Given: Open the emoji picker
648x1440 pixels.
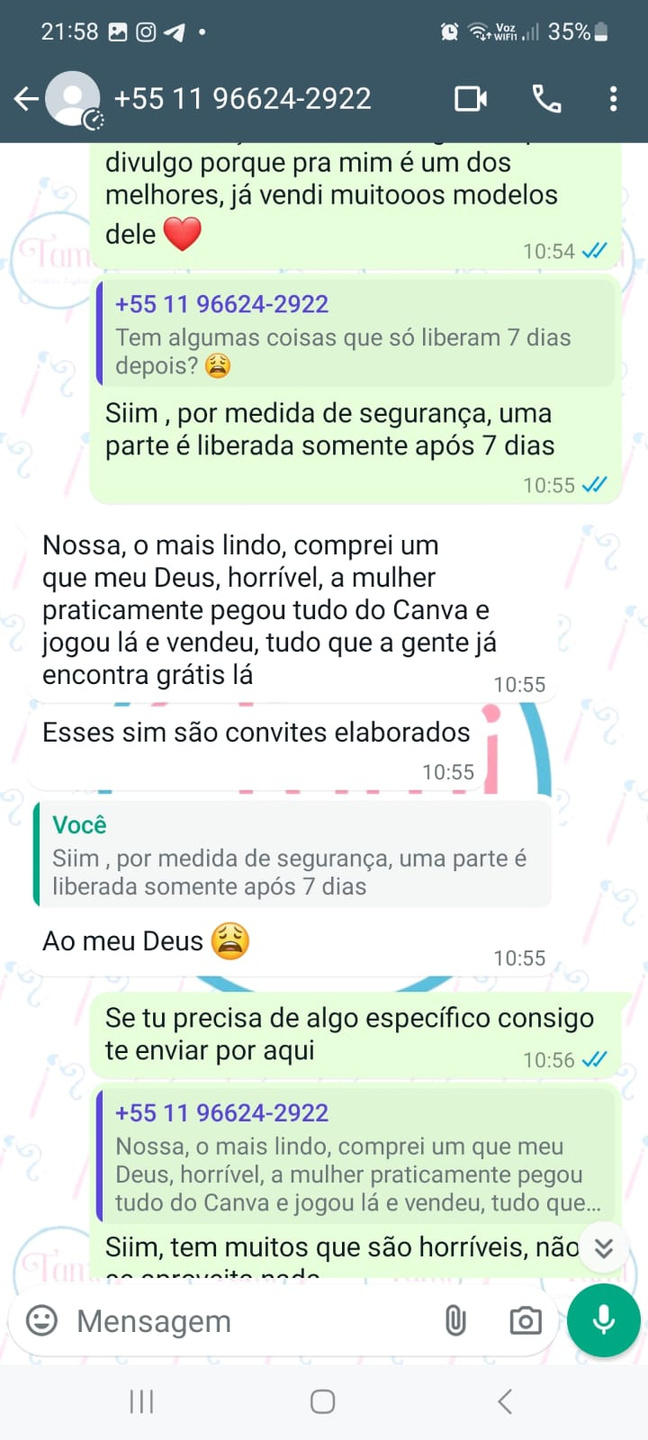Looking at the screenshot, I should (41, 1320).
